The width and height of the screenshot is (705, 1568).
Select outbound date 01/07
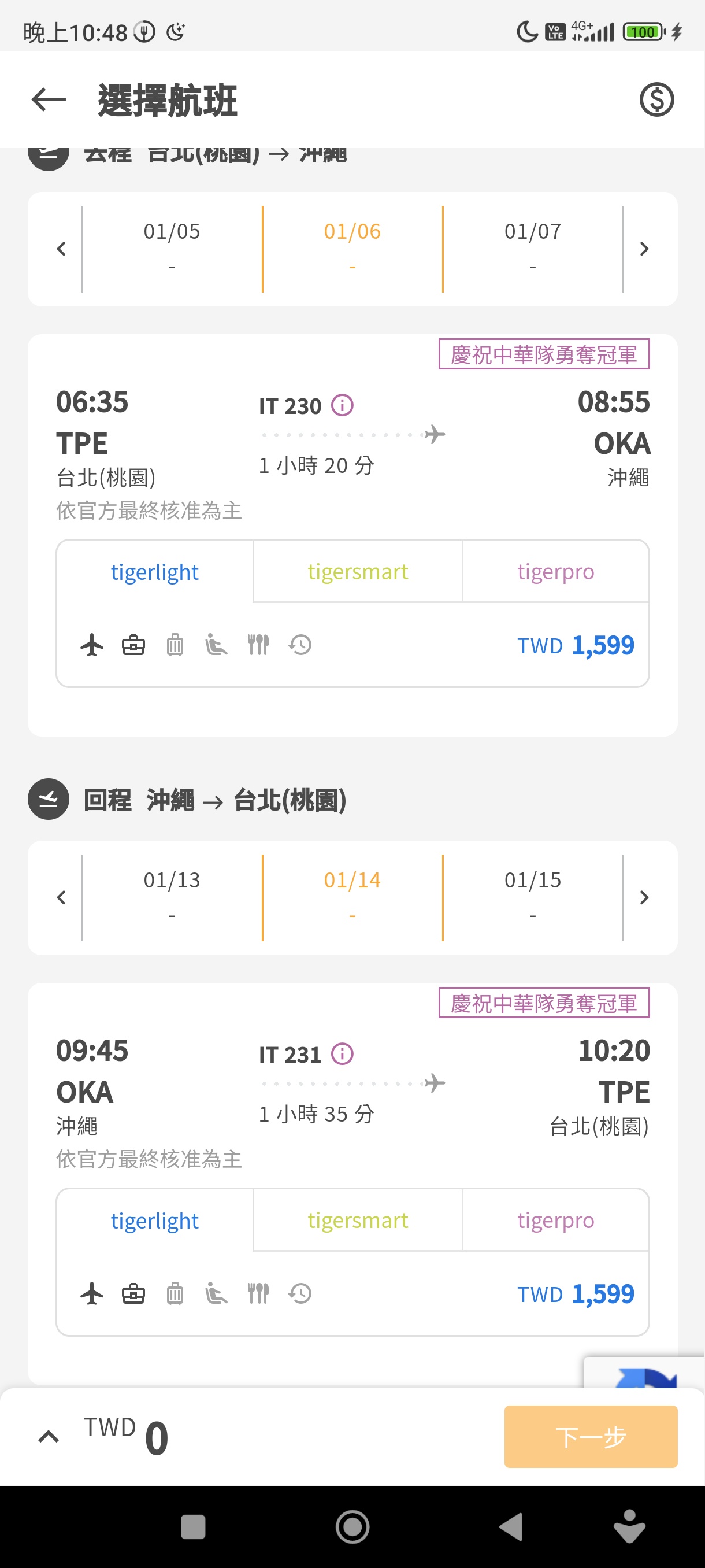pyautogui.click(x=533, y=249)
